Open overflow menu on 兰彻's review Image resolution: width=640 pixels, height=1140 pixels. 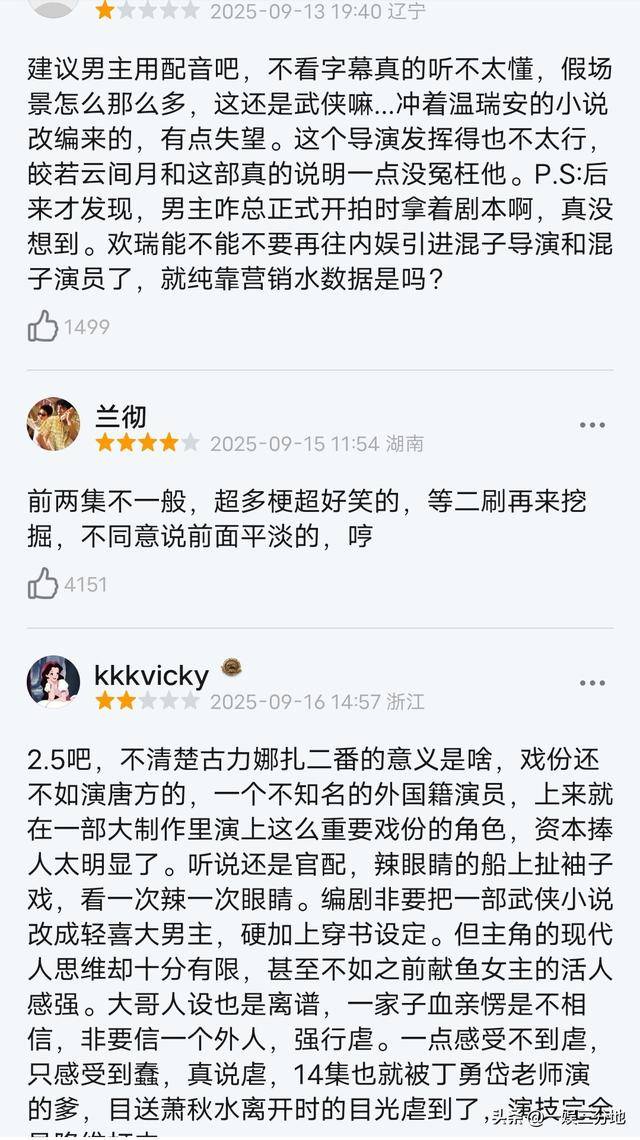[592, 425]
